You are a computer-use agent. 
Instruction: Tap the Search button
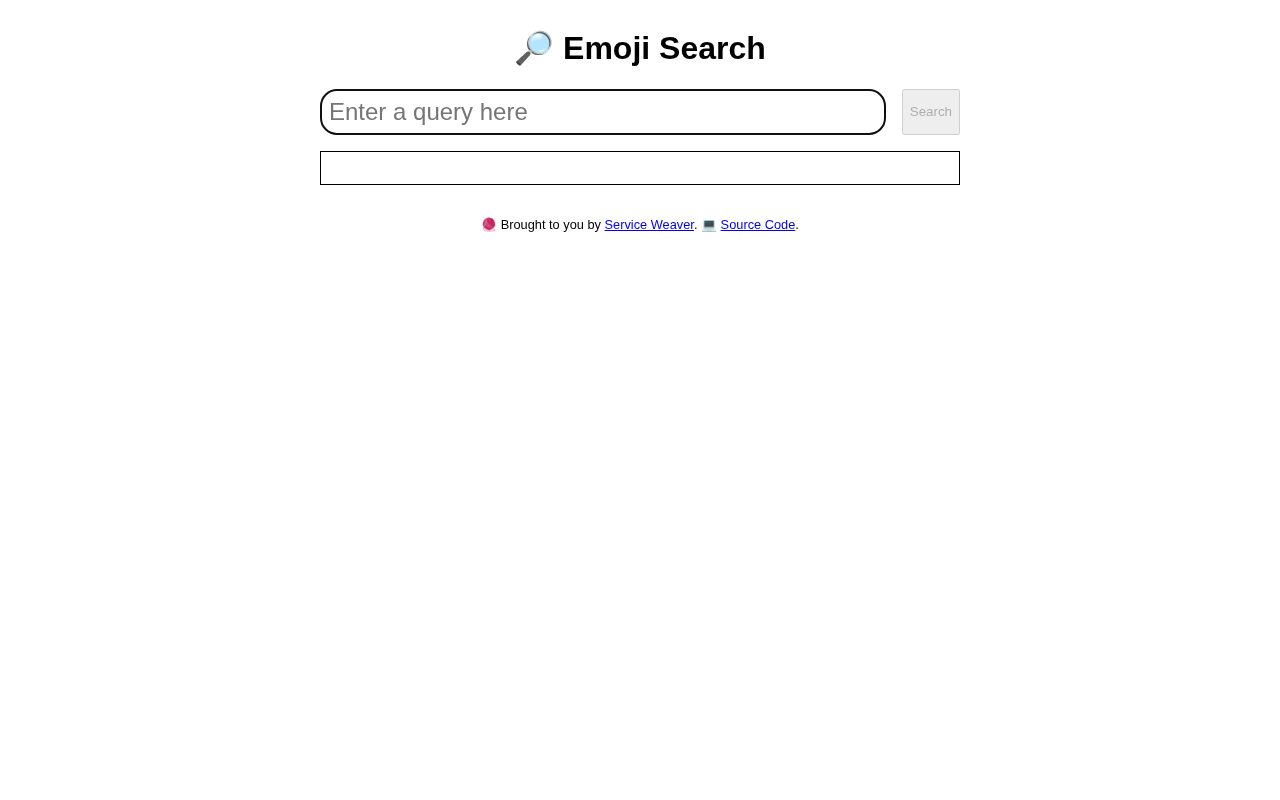click(x=931, y=112)
